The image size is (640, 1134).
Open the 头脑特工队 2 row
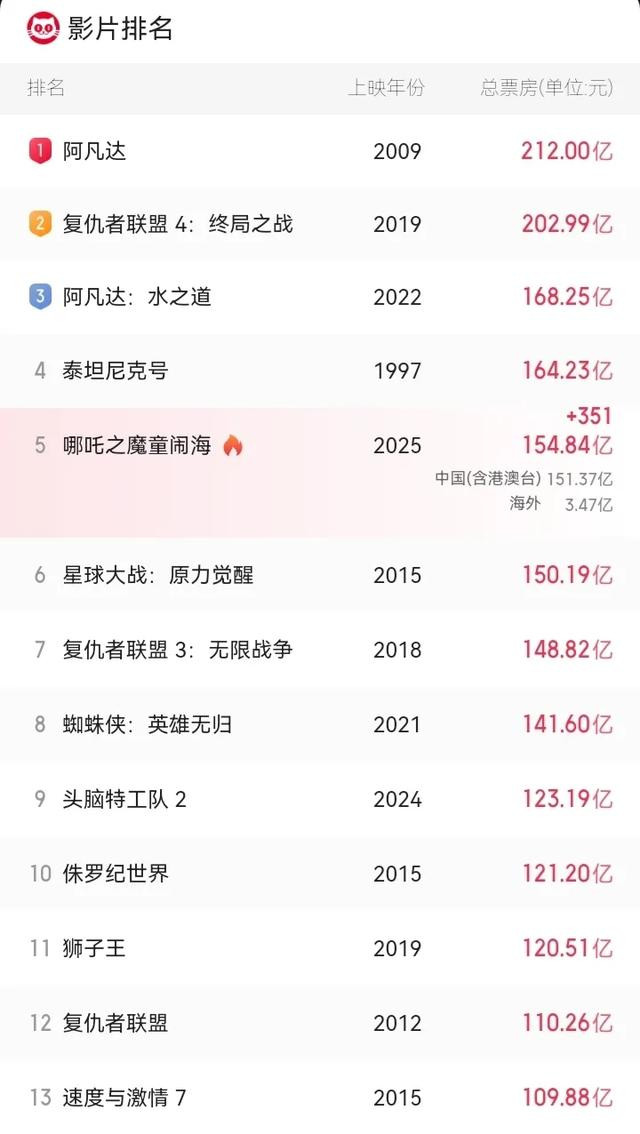[x=320, y=799]
